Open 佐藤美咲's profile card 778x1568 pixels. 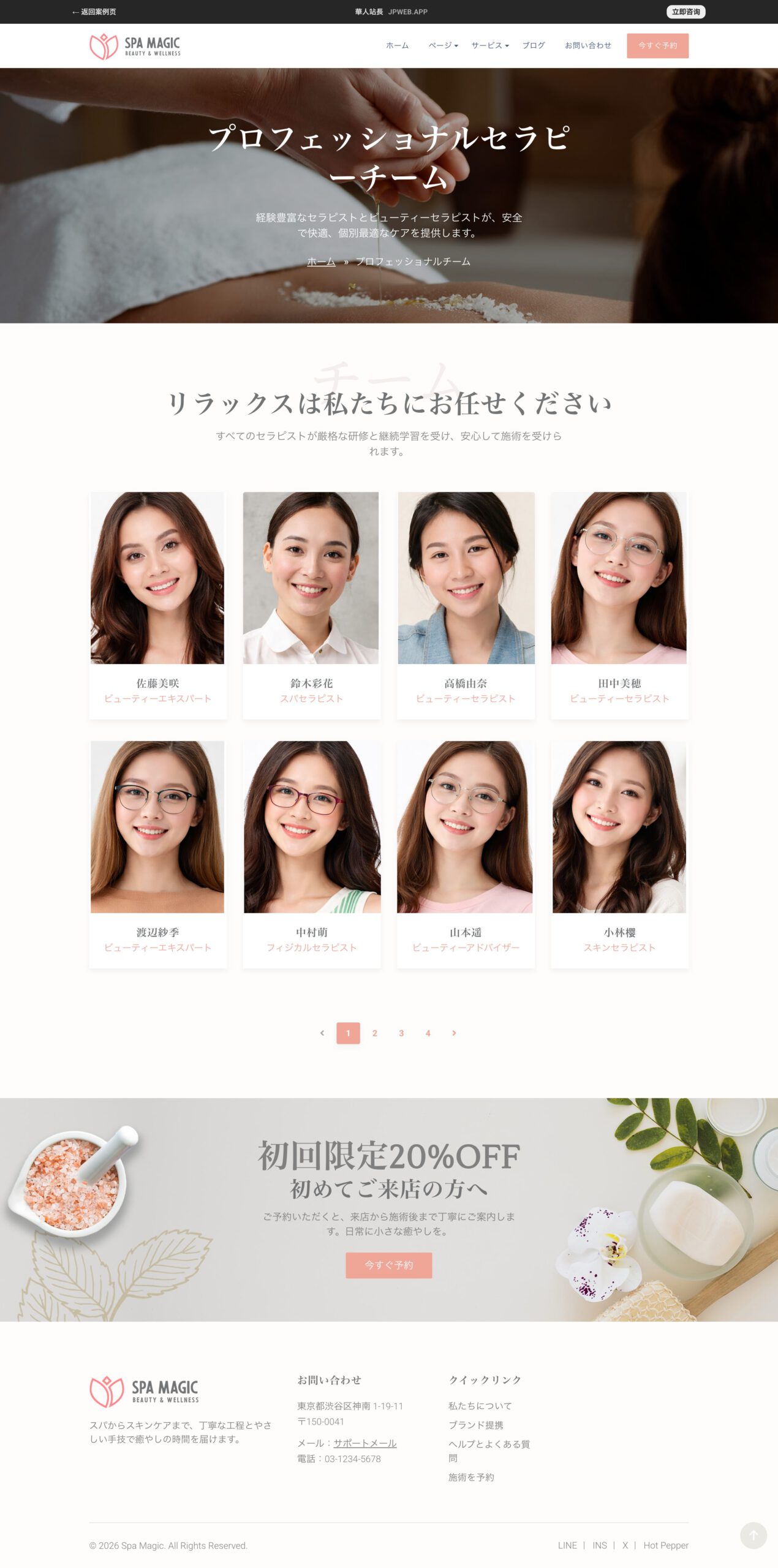pyautogui.click(x=157, y=604)
